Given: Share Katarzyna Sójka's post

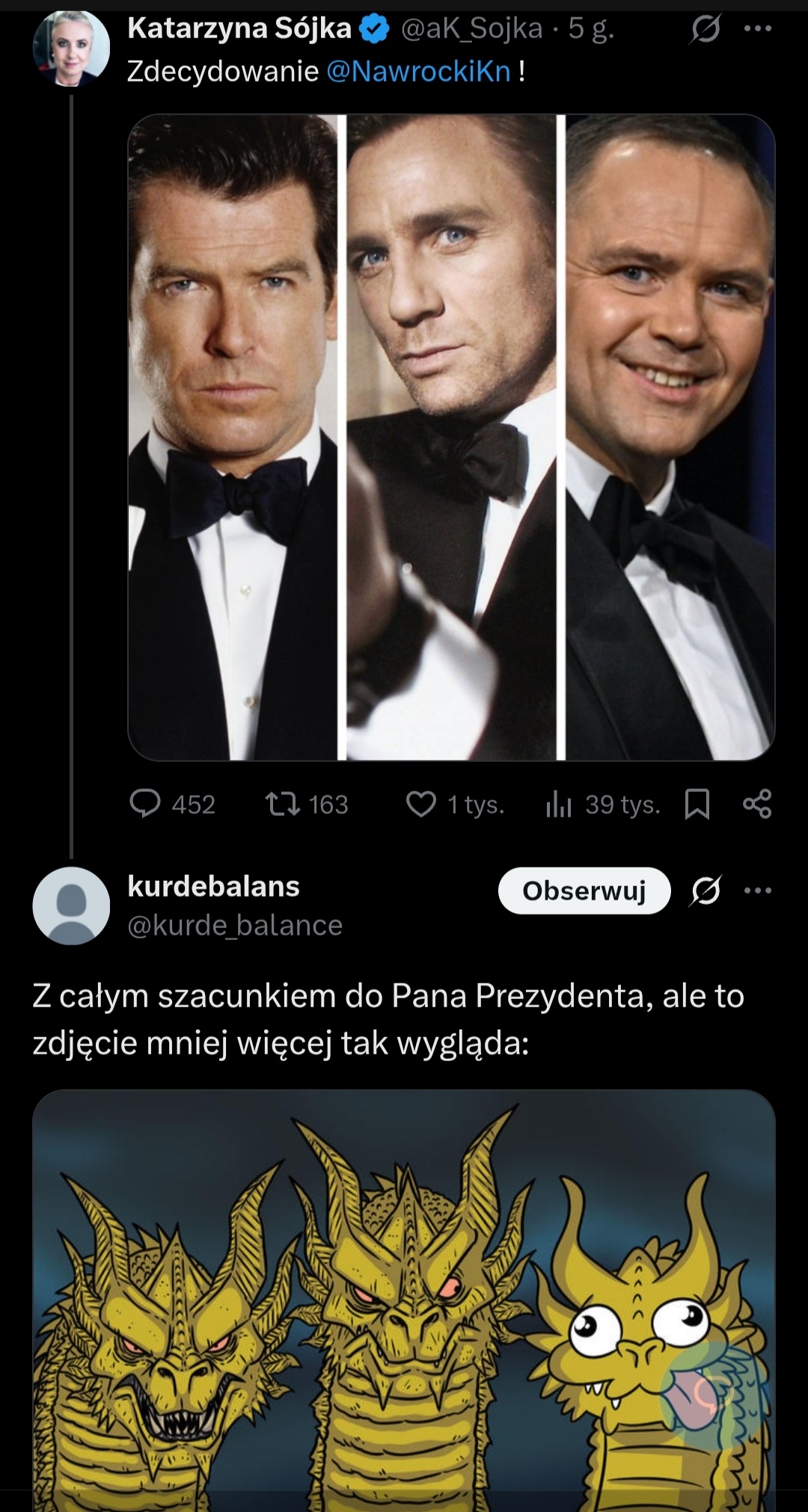Looking at the screenshot, I should 757,804.
